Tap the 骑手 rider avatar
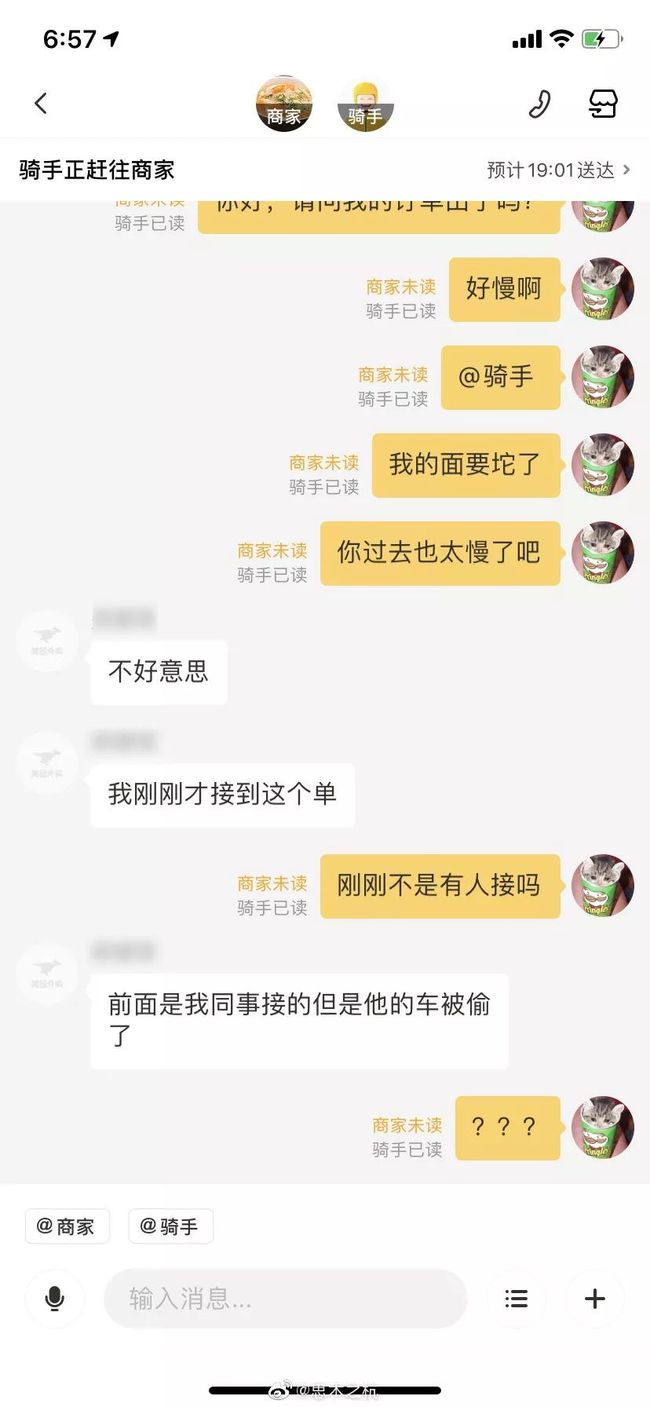This screenshot has width=650, height=1407. pyautogui.click(x=365, y=104)
